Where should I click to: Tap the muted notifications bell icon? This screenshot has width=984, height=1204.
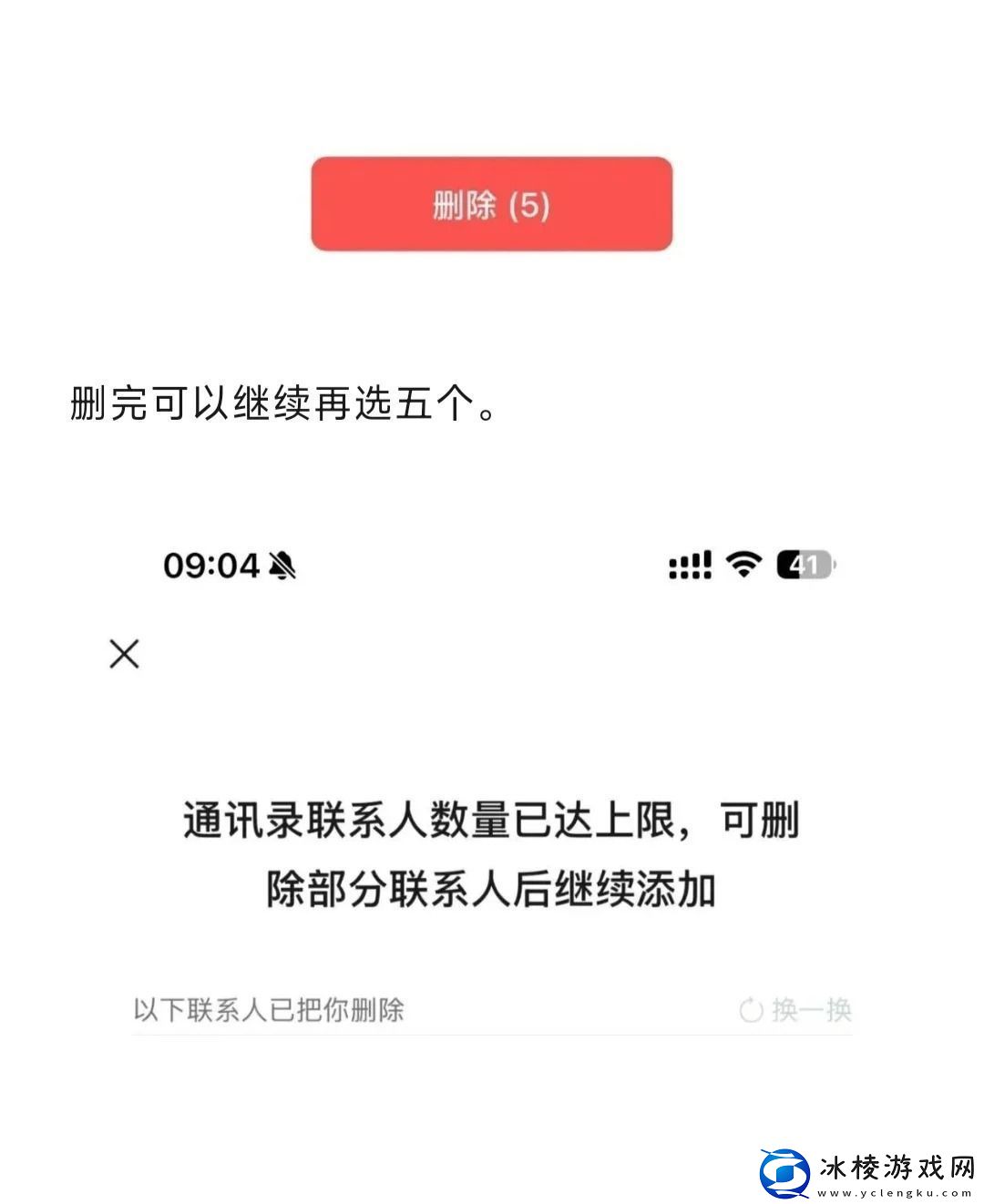[284, 566]
